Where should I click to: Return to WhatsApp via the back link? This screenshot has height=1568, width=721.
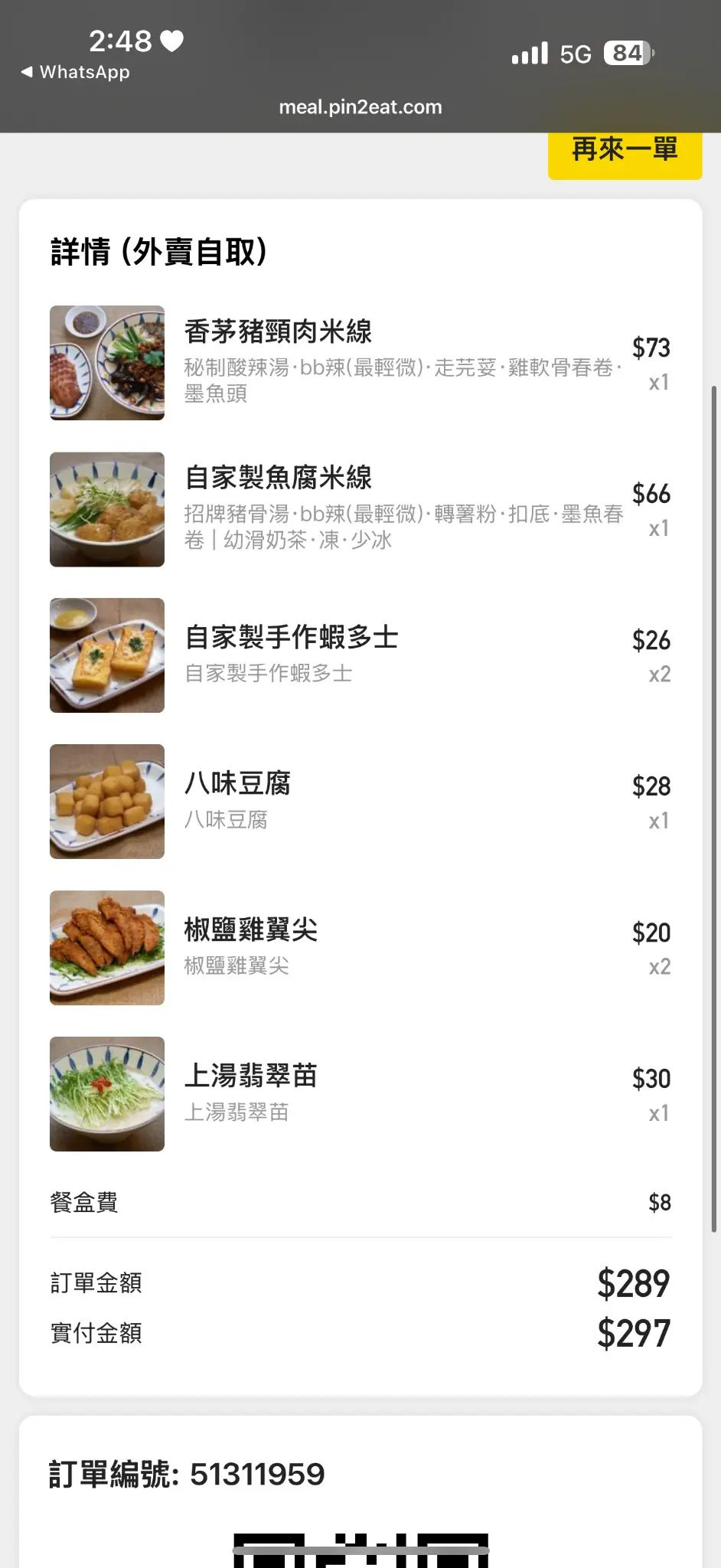(75, 72)
